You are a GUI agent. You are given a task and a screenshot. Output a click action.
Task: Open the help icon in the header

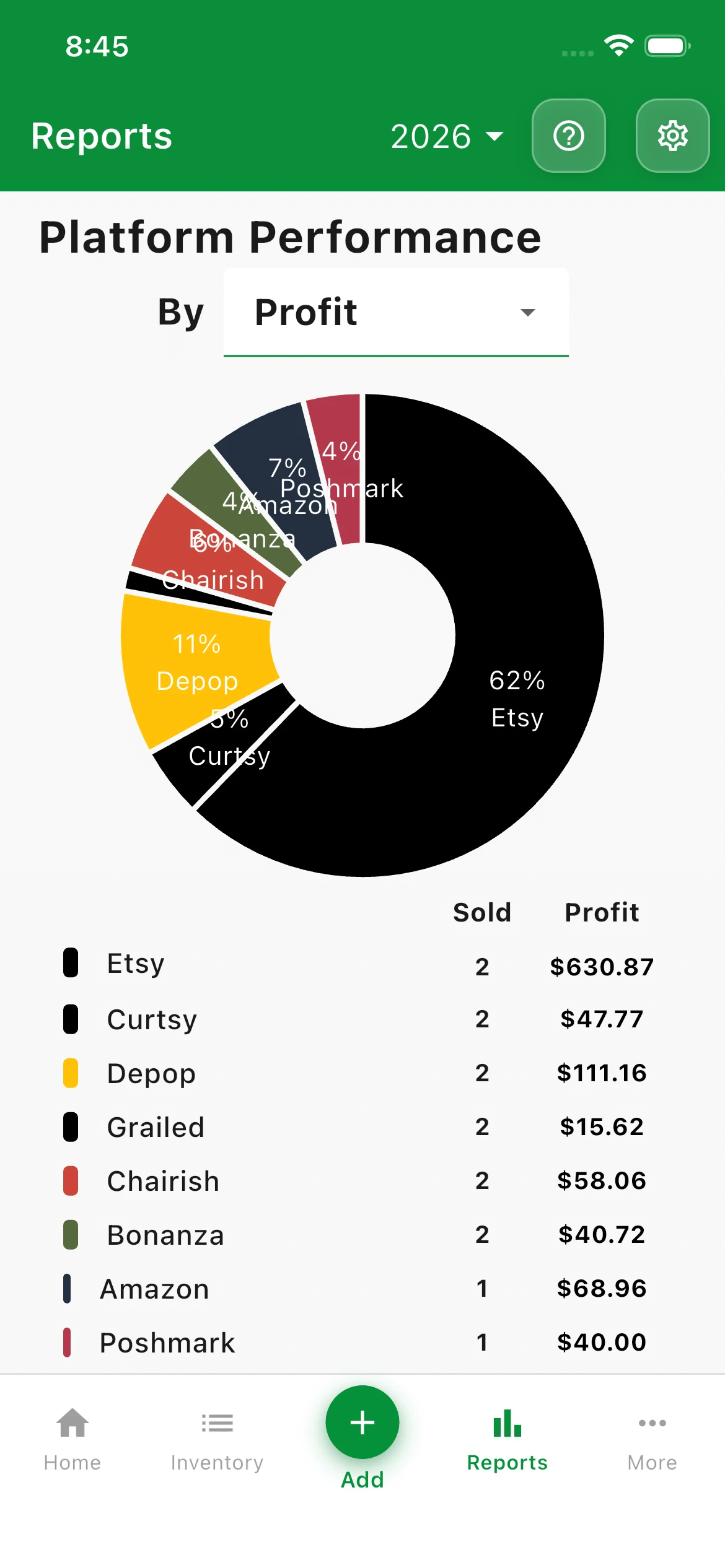click(569, 136)
